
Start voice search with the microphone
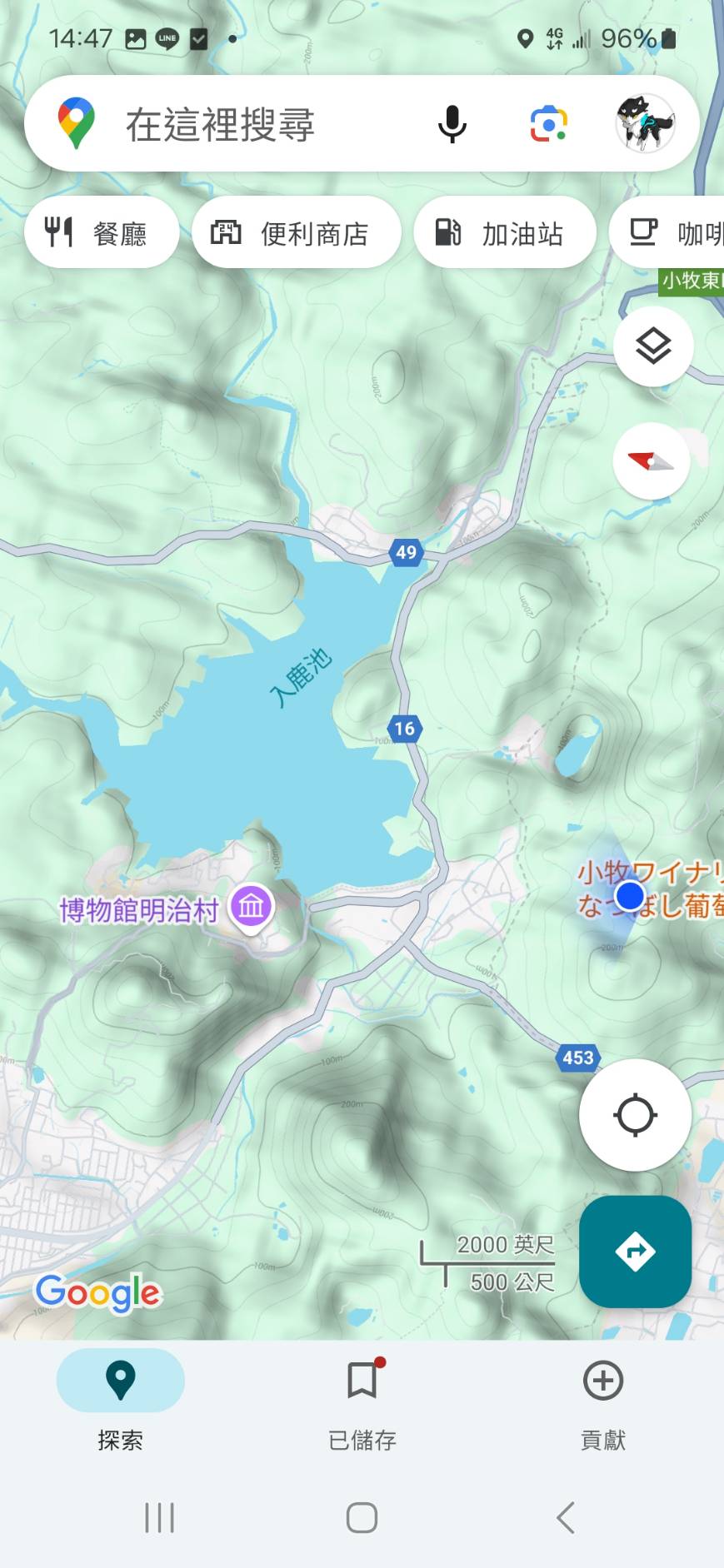click(x=452, y=124)
